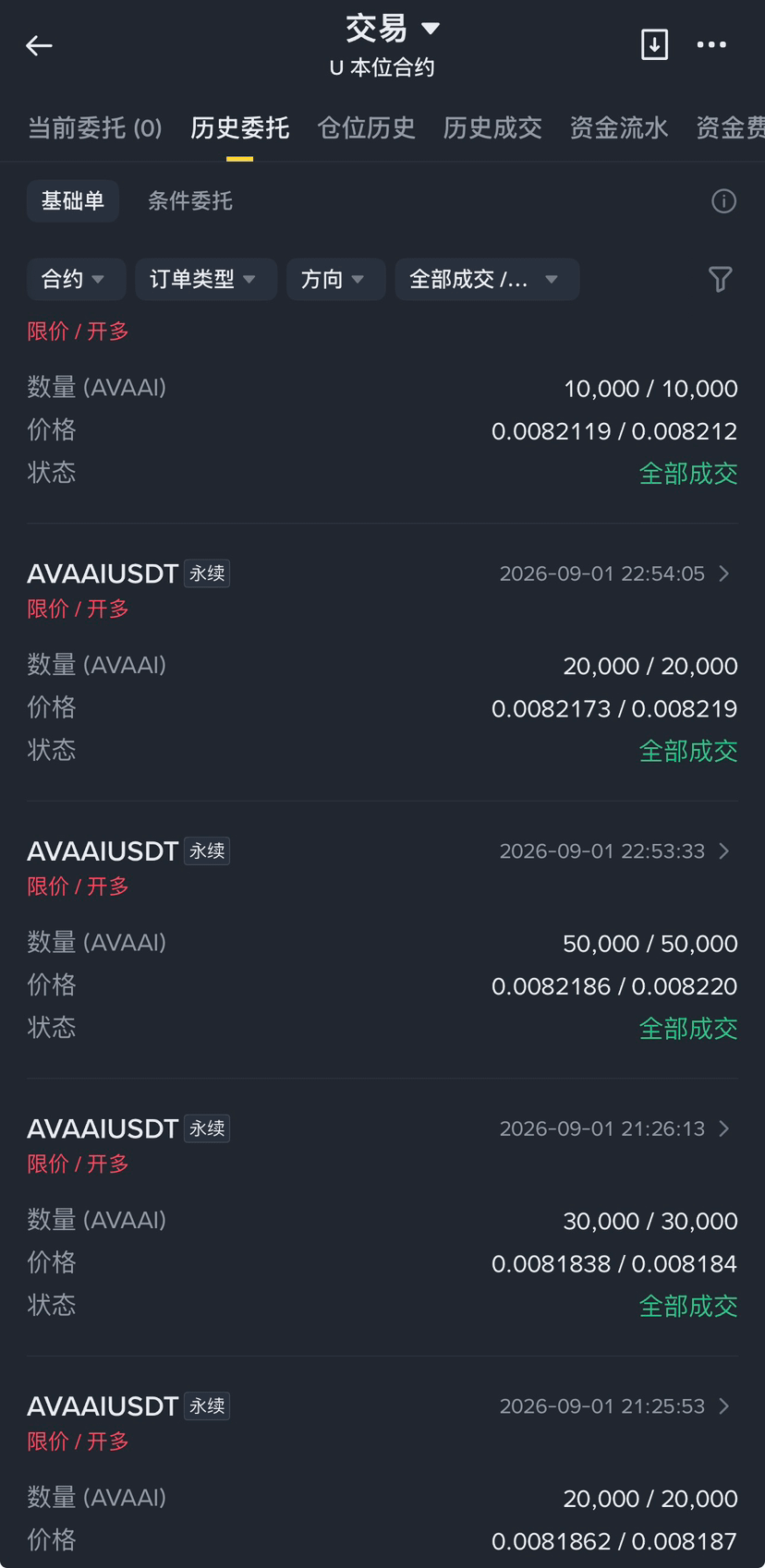Expand the 全部成交 status dropdown
The height and width of the screenshot is (1568, 765).
pyautogui.click(x=488, y=279)
